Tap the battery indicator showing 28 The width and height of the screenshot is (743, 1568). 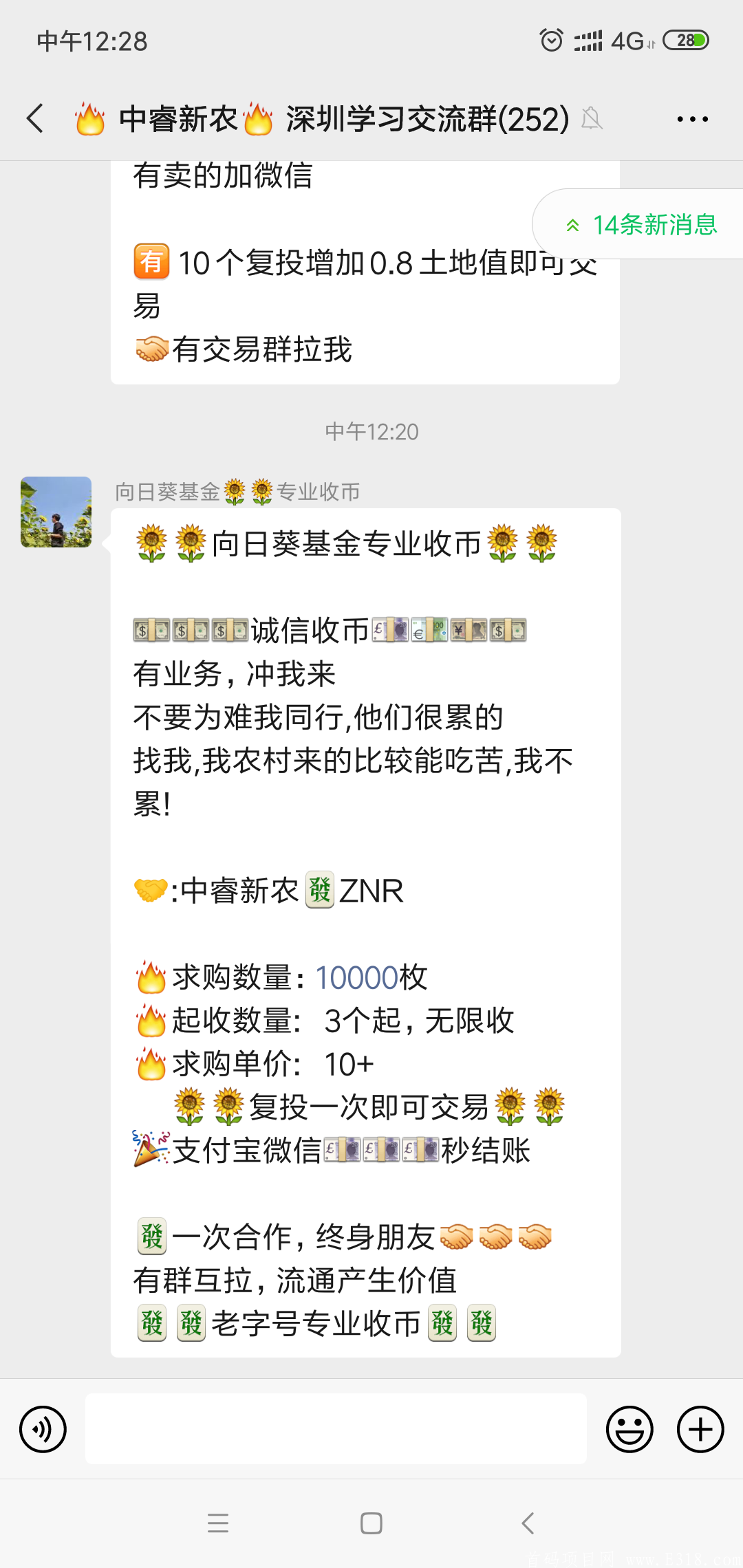(685, 41)
